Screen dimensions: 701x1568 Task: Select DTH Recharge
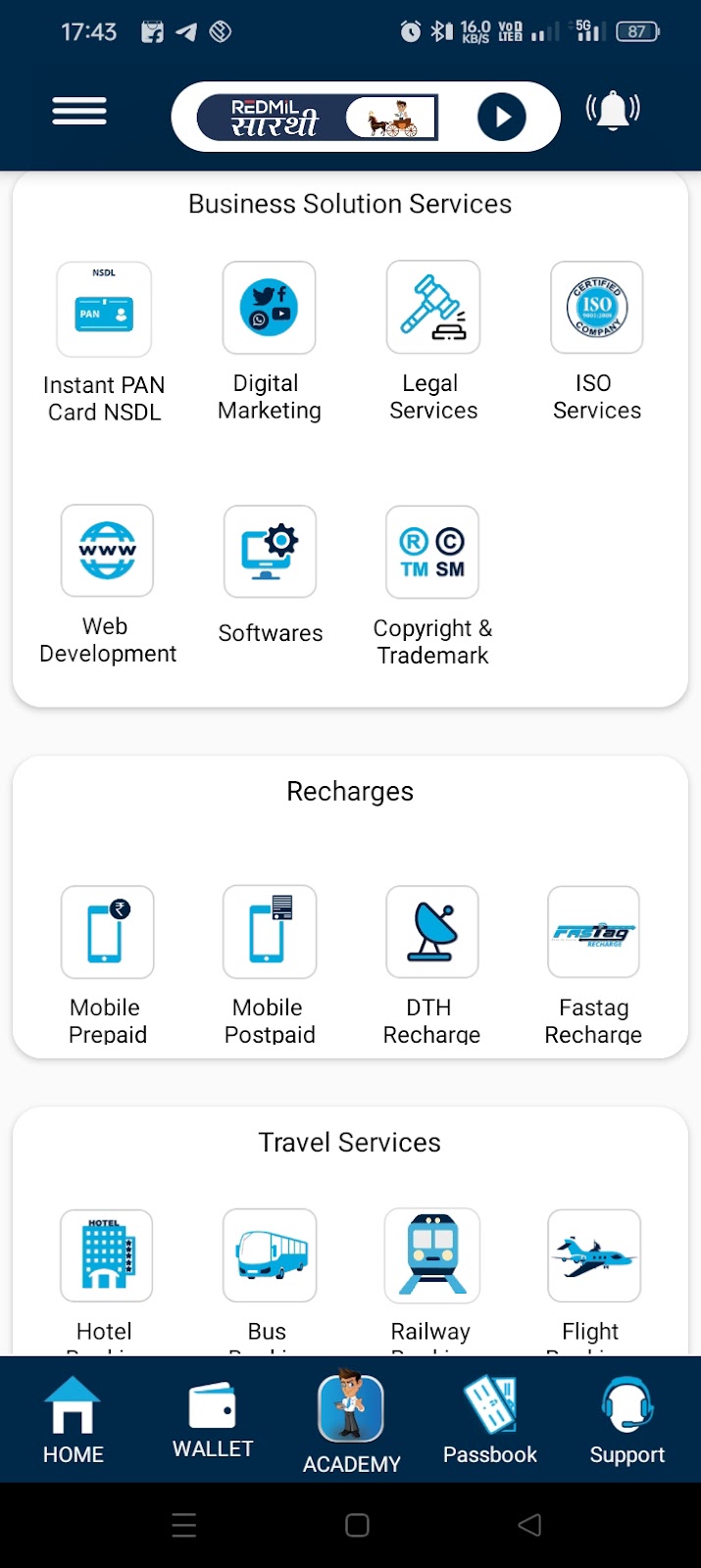(x=432, y=932)
